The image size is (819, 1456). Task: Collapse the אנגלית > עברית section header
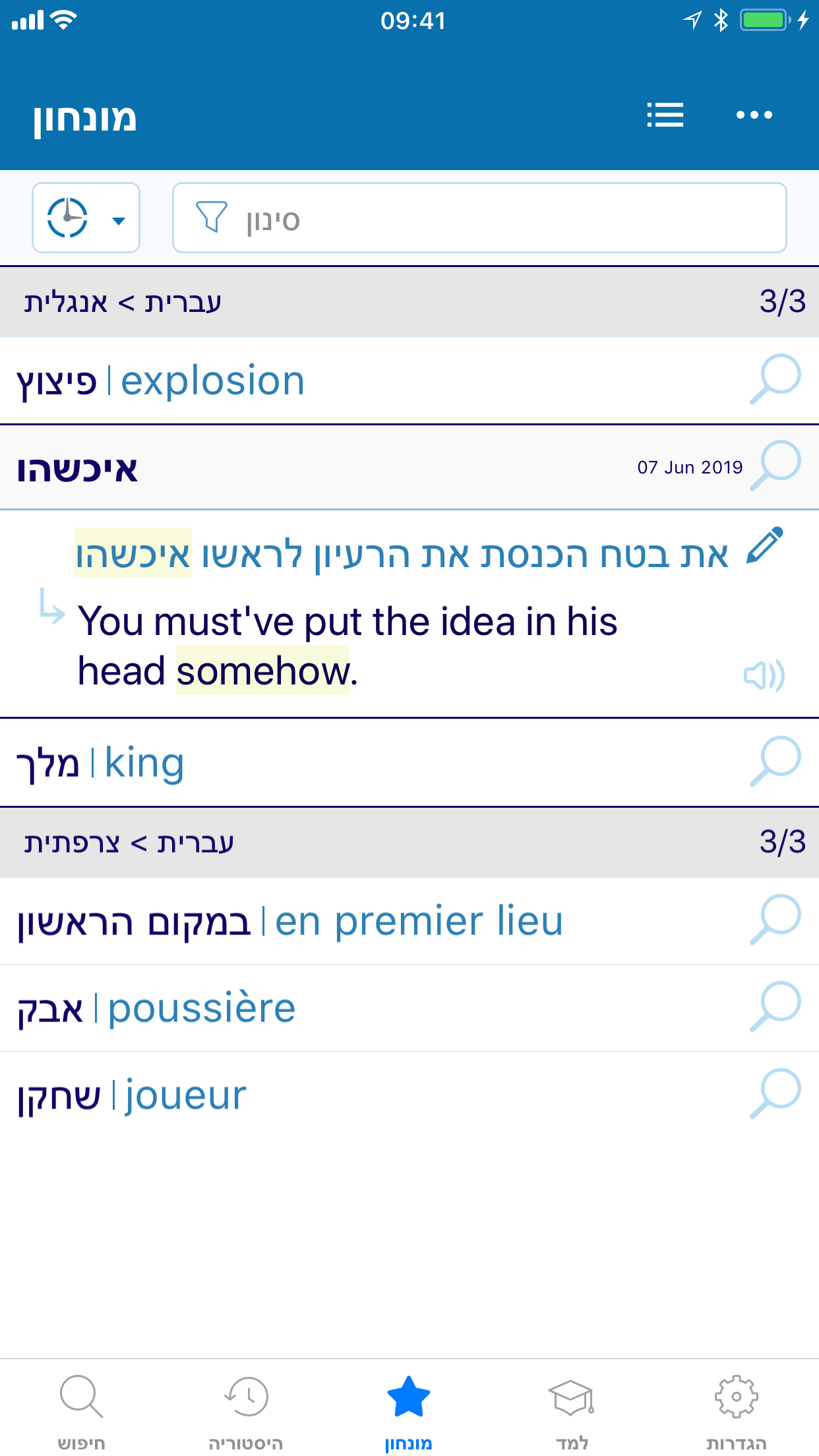click(409, 302)
